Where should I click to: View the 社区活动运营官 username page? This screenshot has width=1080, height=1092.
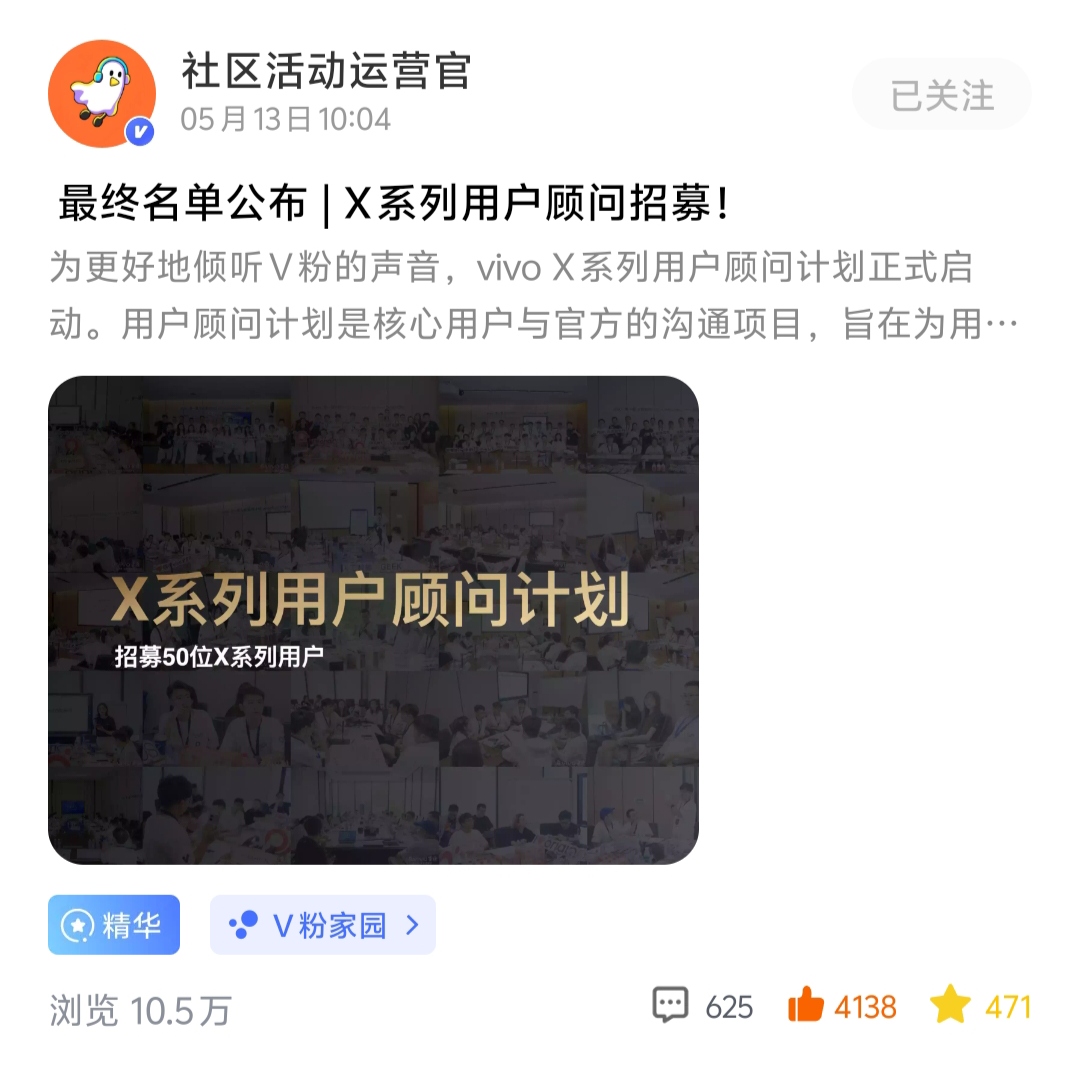coord(325,72)
